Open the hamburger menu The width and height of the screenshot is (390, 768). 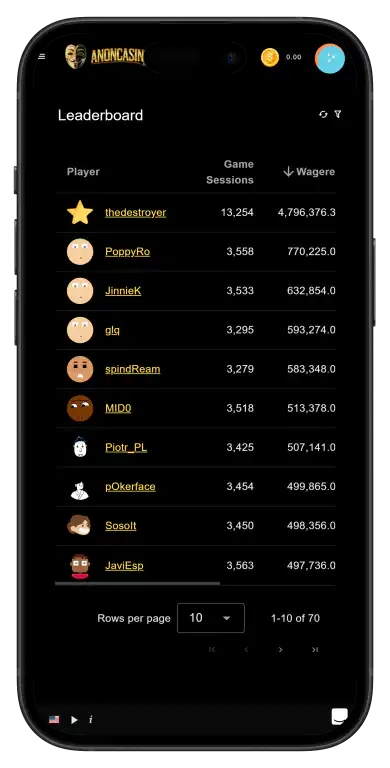click(42, 56)
